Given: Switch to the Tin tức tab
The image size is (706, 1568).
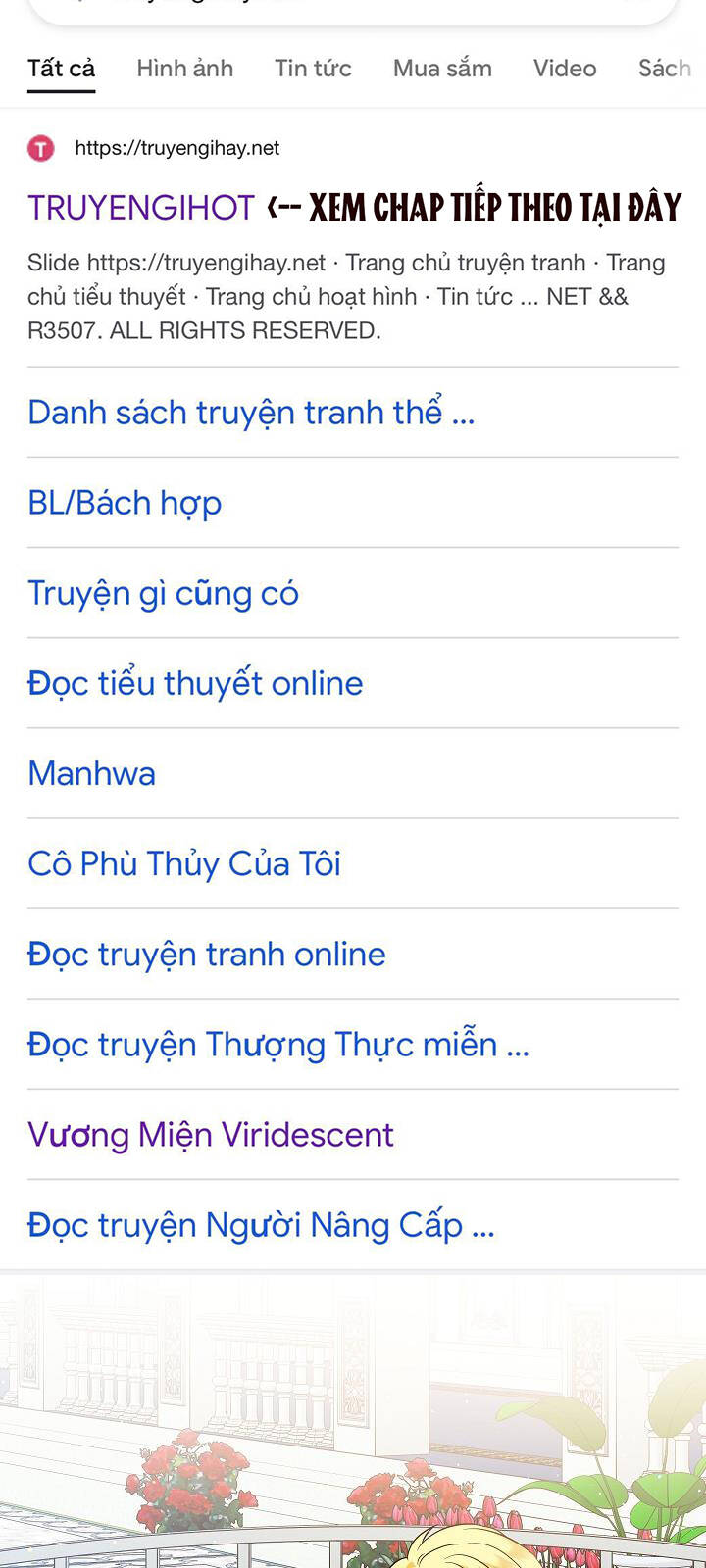Looking at the screenshot, I should click(x=312, y=69).
